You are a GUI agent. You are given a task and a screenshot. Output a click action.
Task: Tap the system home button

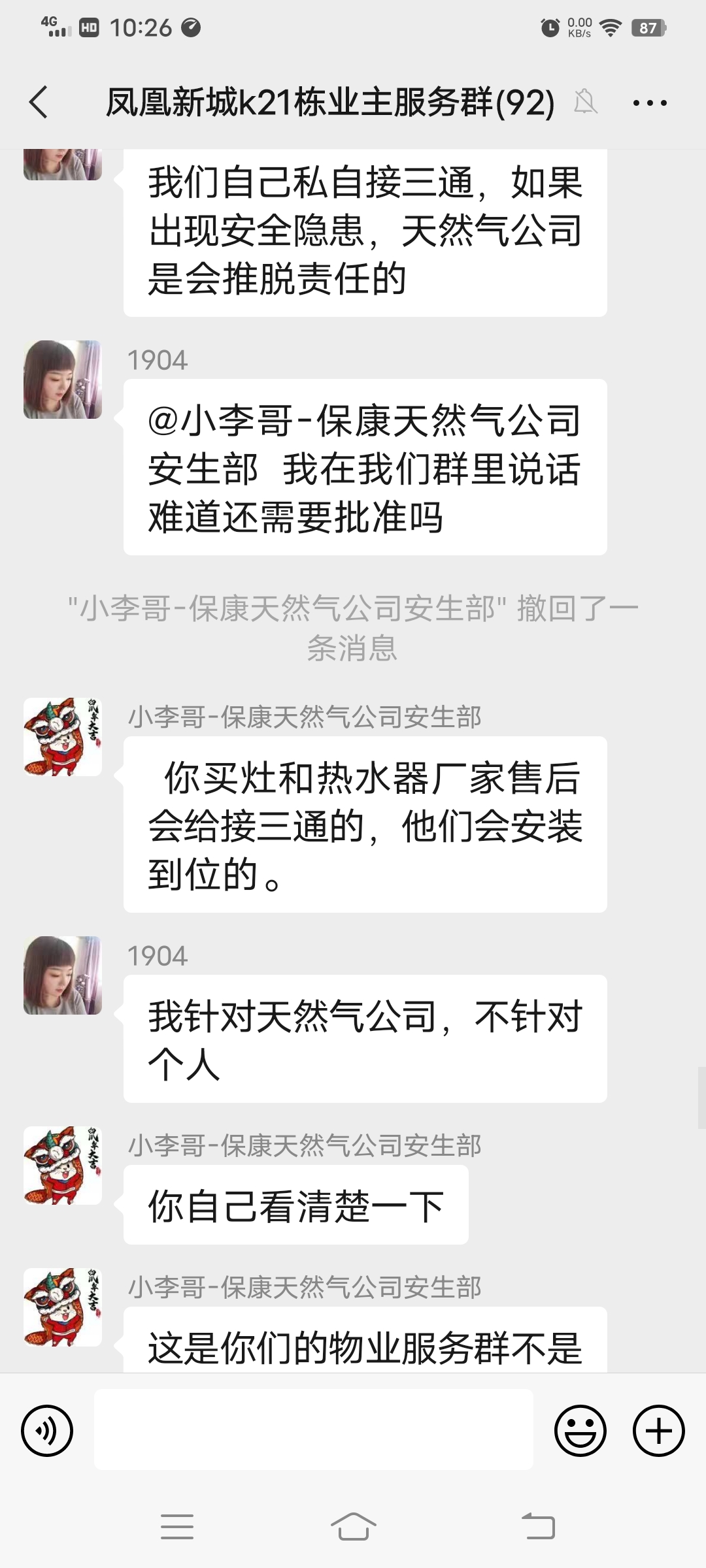(353, 1527)
